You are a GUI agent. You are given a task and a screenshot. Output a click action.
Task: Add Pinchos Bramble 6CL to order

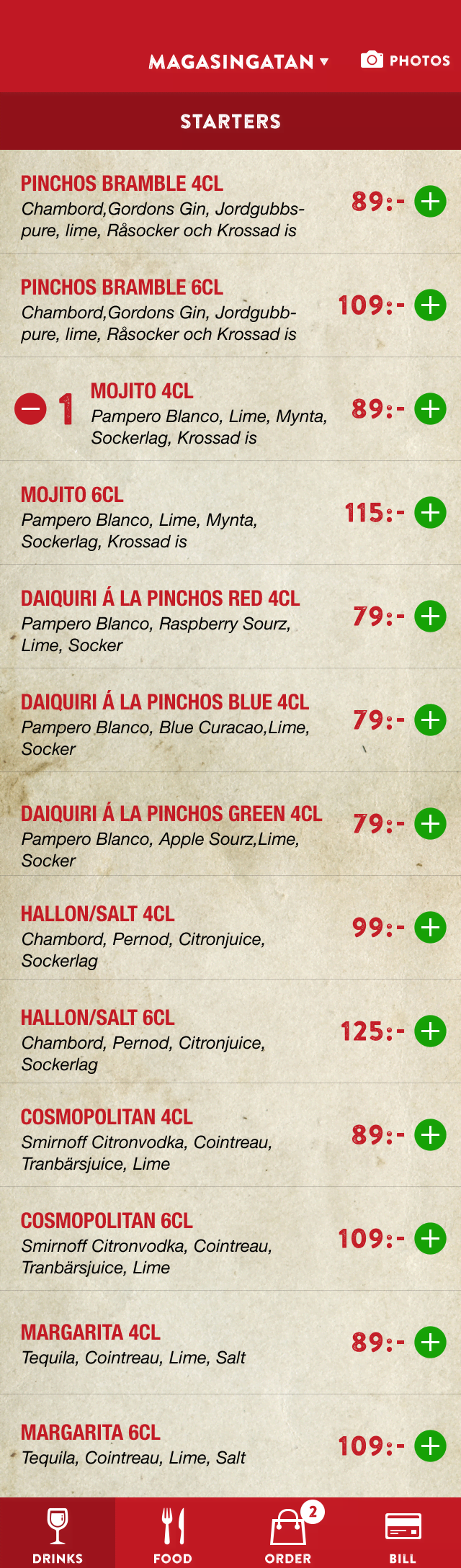(430, 305)
